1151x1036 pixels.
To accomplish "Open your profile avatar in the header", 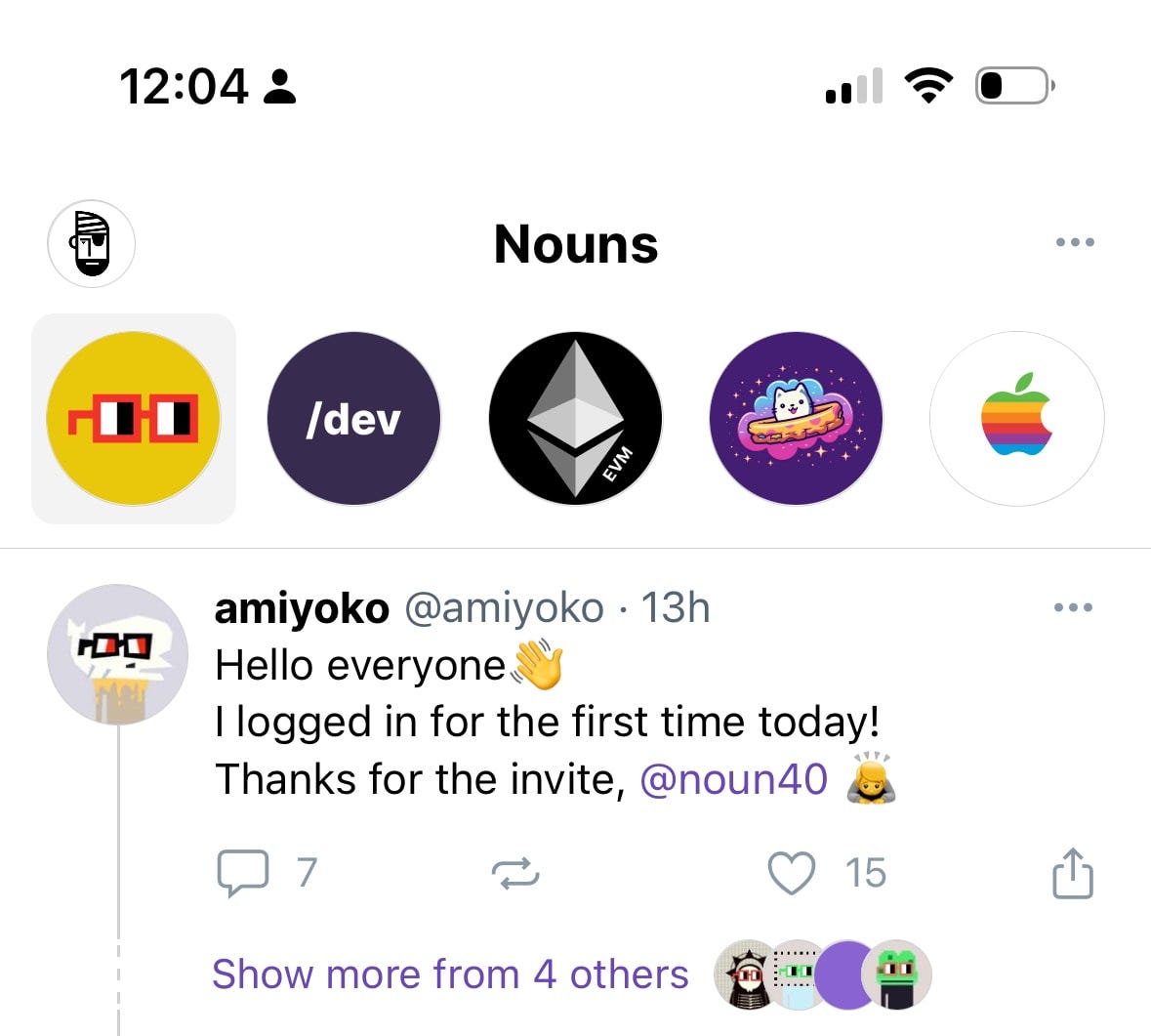I will (91, 244).
